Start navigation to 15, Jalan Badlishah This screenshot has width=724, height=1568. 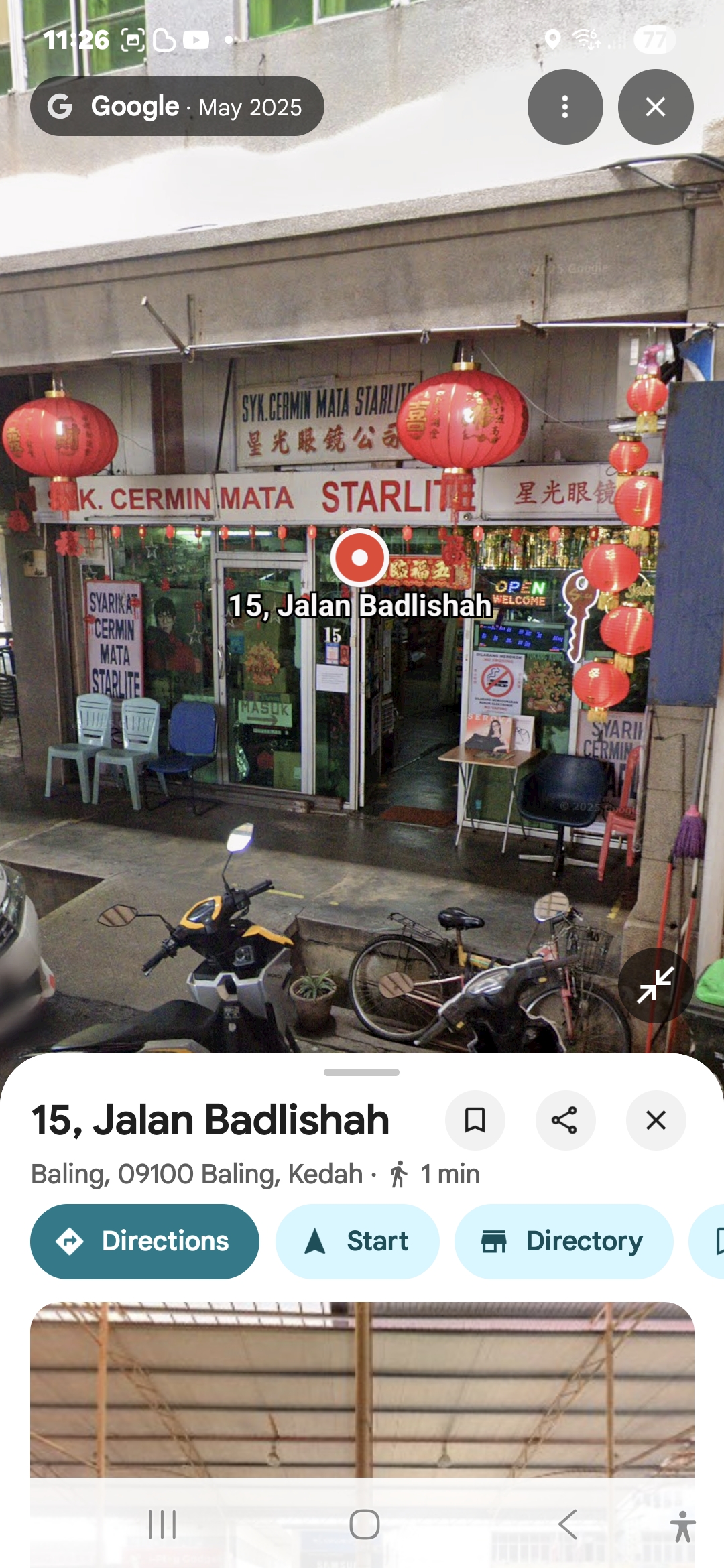click(x=357, y=1241)
